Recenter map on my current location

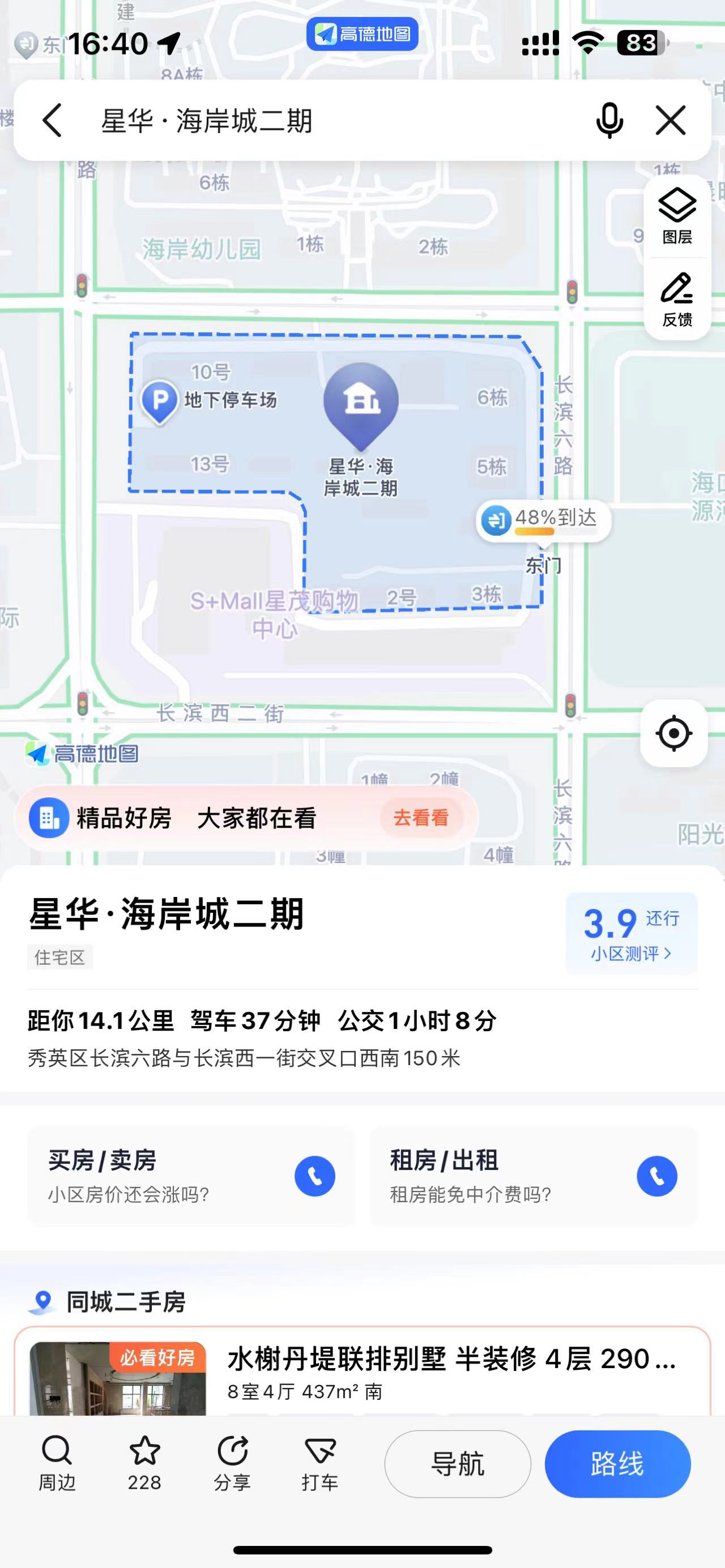coord(673,733)
